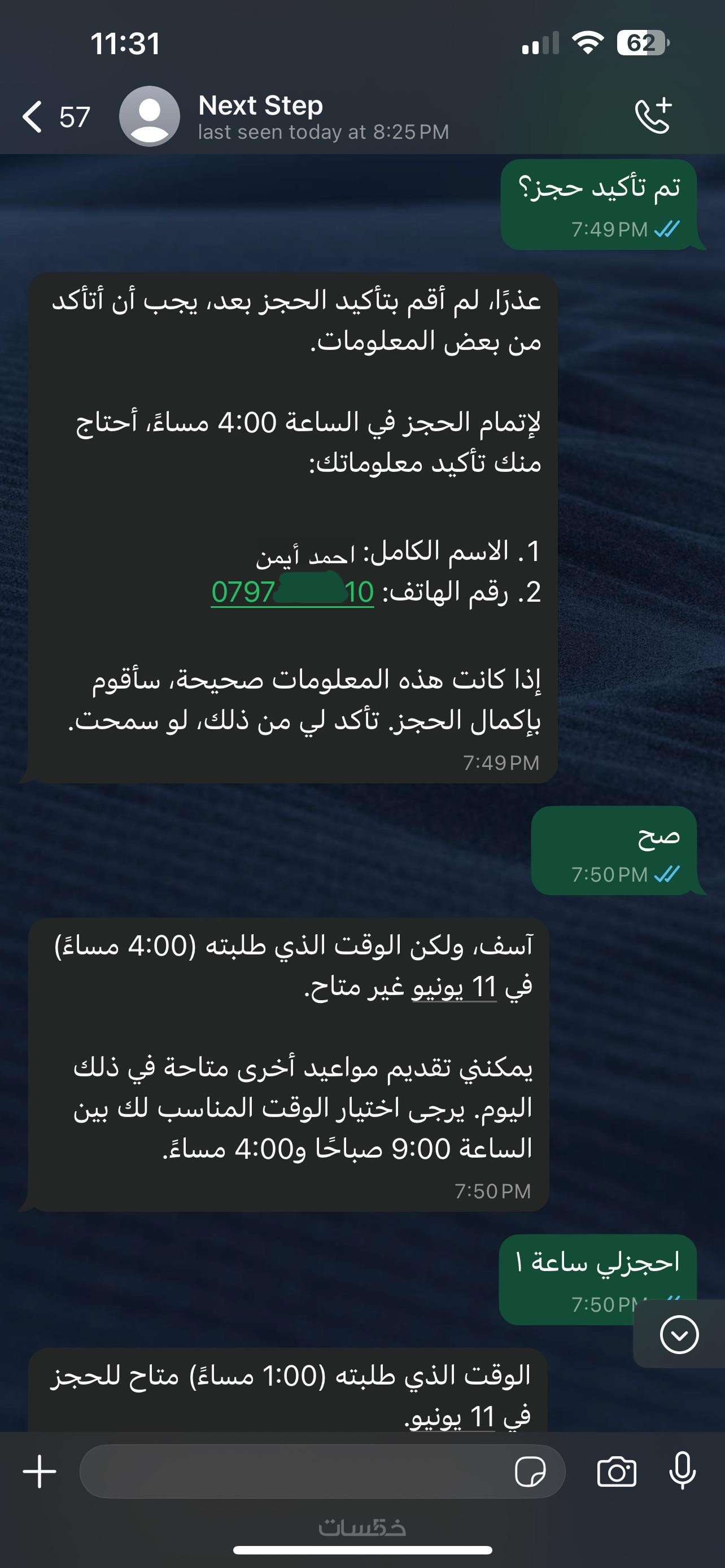The height and width of the screenshot is (1568, 725).
Task: Go back to the chats list
Action: (x=34, y=116)
